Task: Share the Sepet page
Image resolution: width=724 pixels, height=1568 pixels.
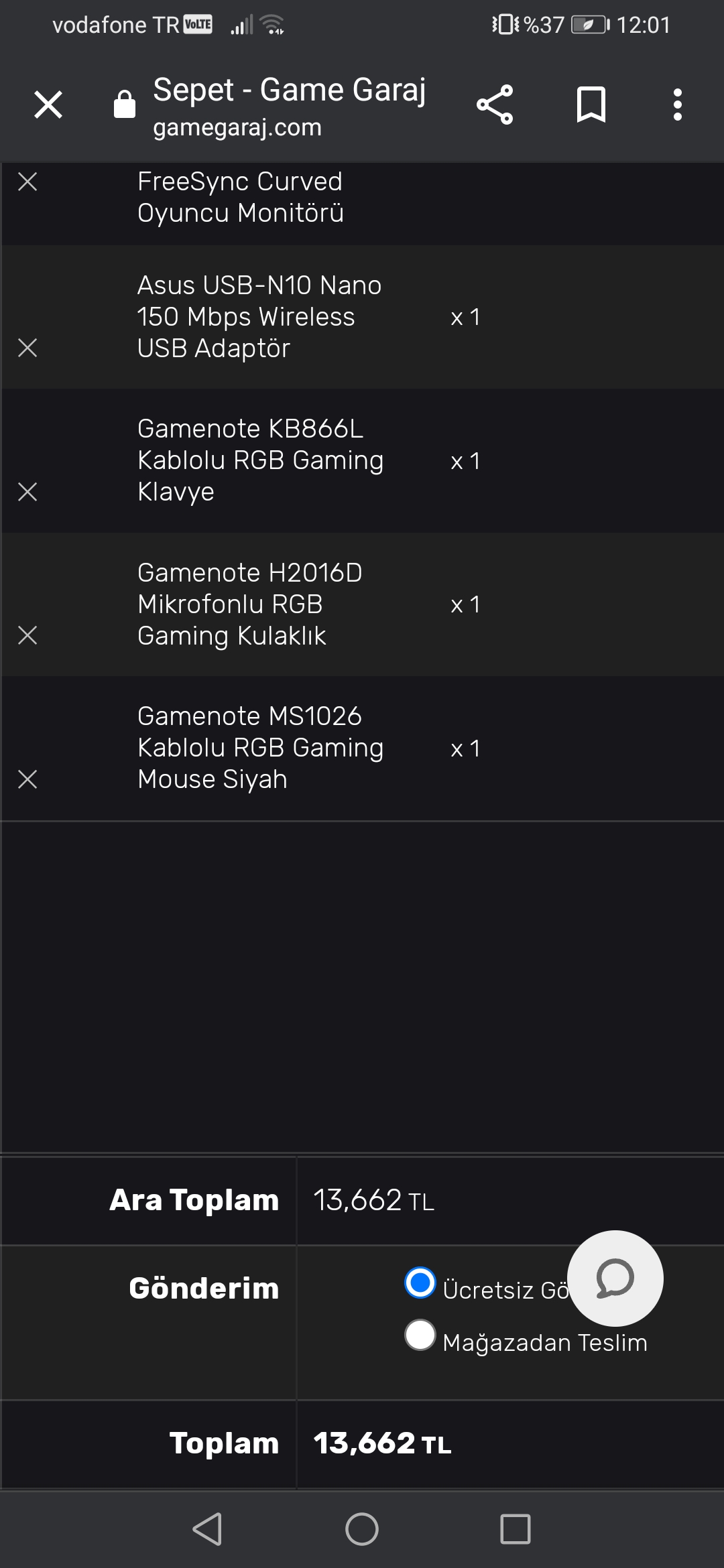Action: coord(495,105)
